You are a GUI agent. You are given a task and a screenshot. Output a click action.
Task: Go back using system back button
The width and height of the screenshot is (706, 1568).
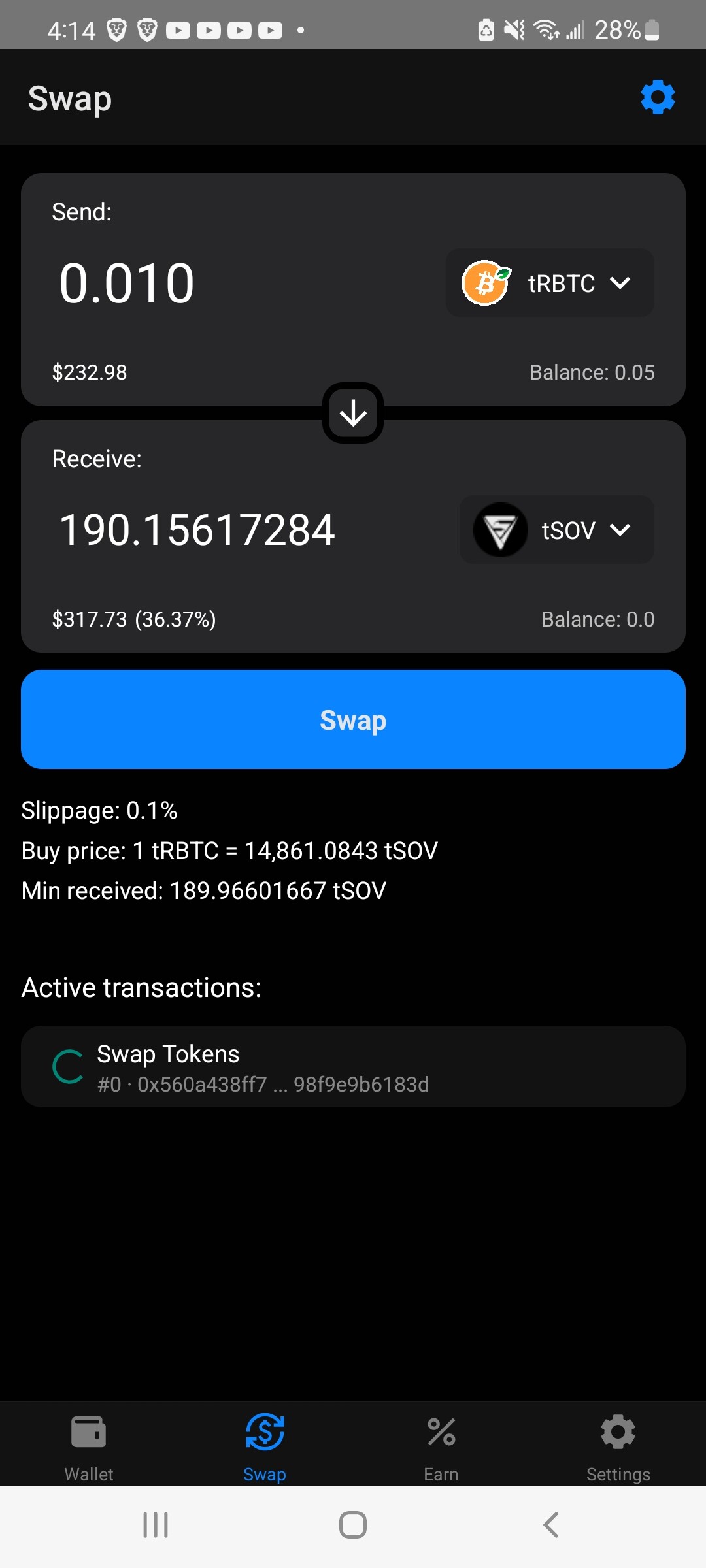(x=551, y=1526)
